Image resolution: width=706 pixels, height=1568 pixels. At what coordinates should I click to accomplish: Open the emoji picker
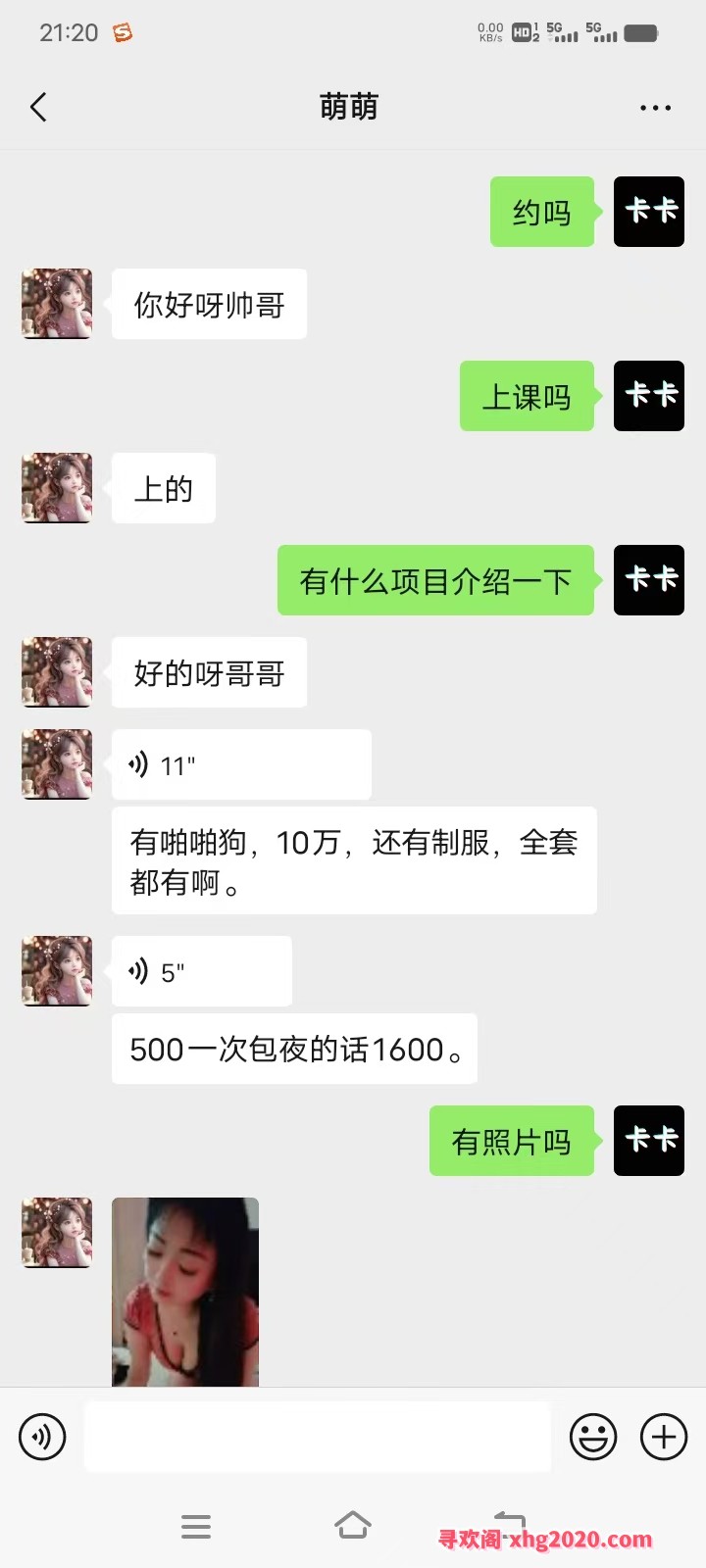[x=593, y=1438]
